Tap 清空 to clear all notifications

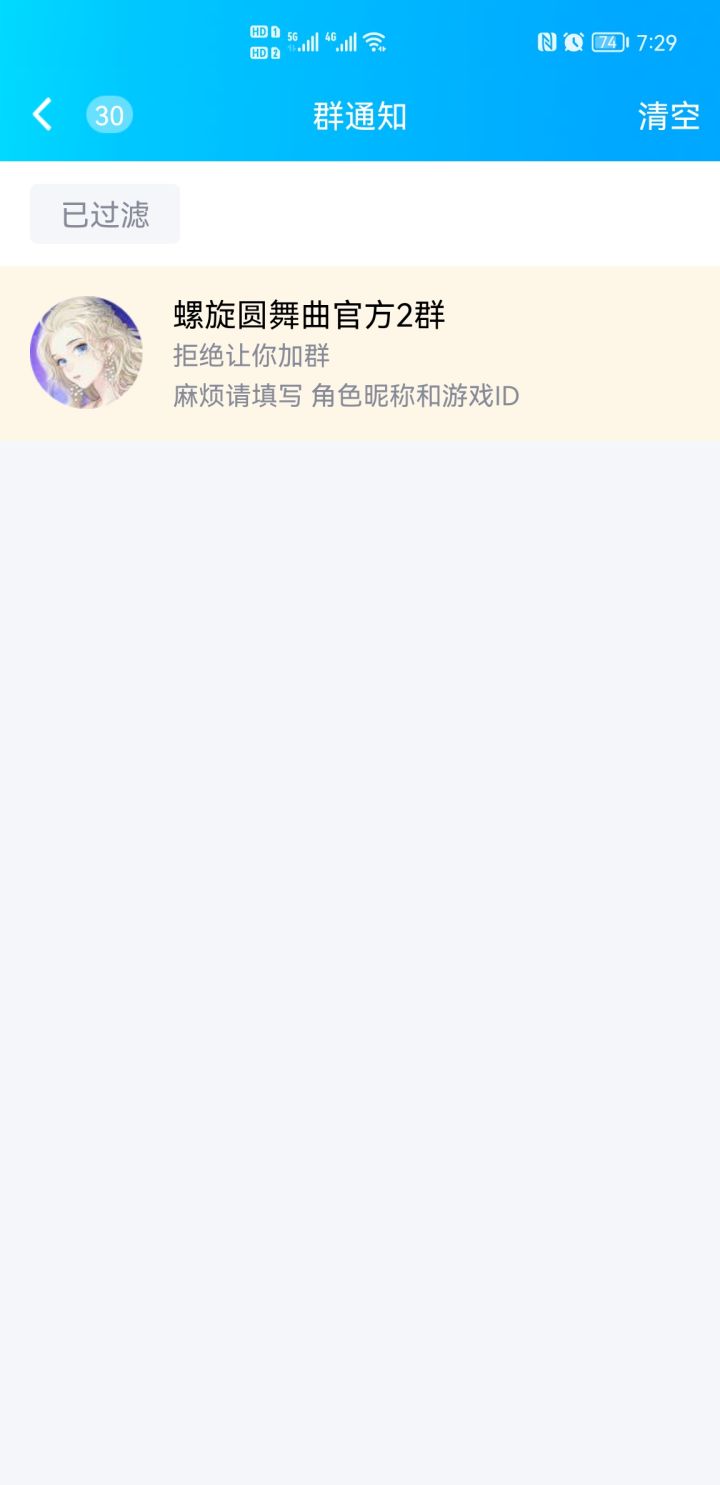pos(668,115)
